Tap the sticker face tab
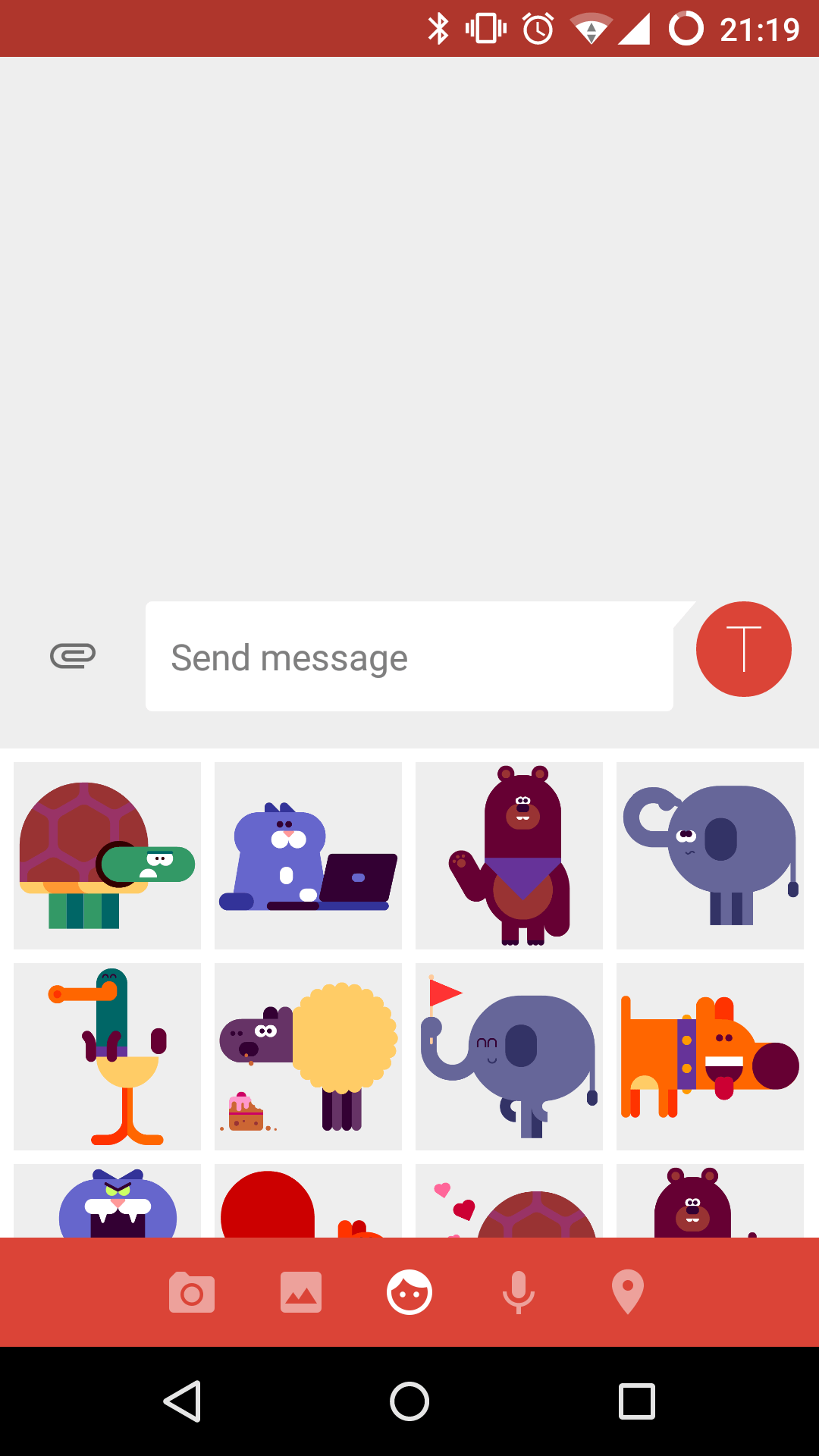 click(x=409, y=1292)
